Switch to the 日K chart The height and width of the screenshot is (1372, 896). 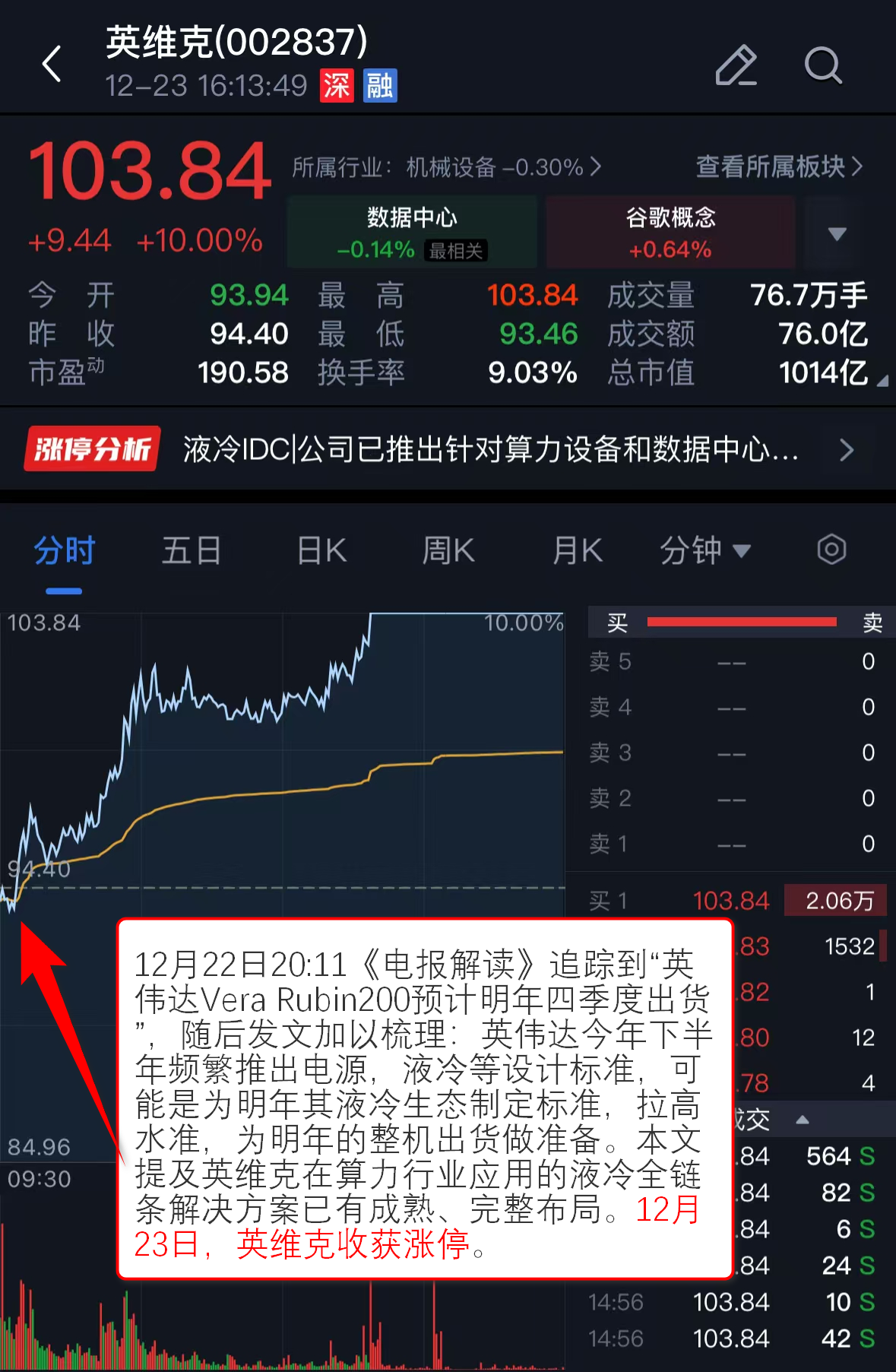[321, 550]
